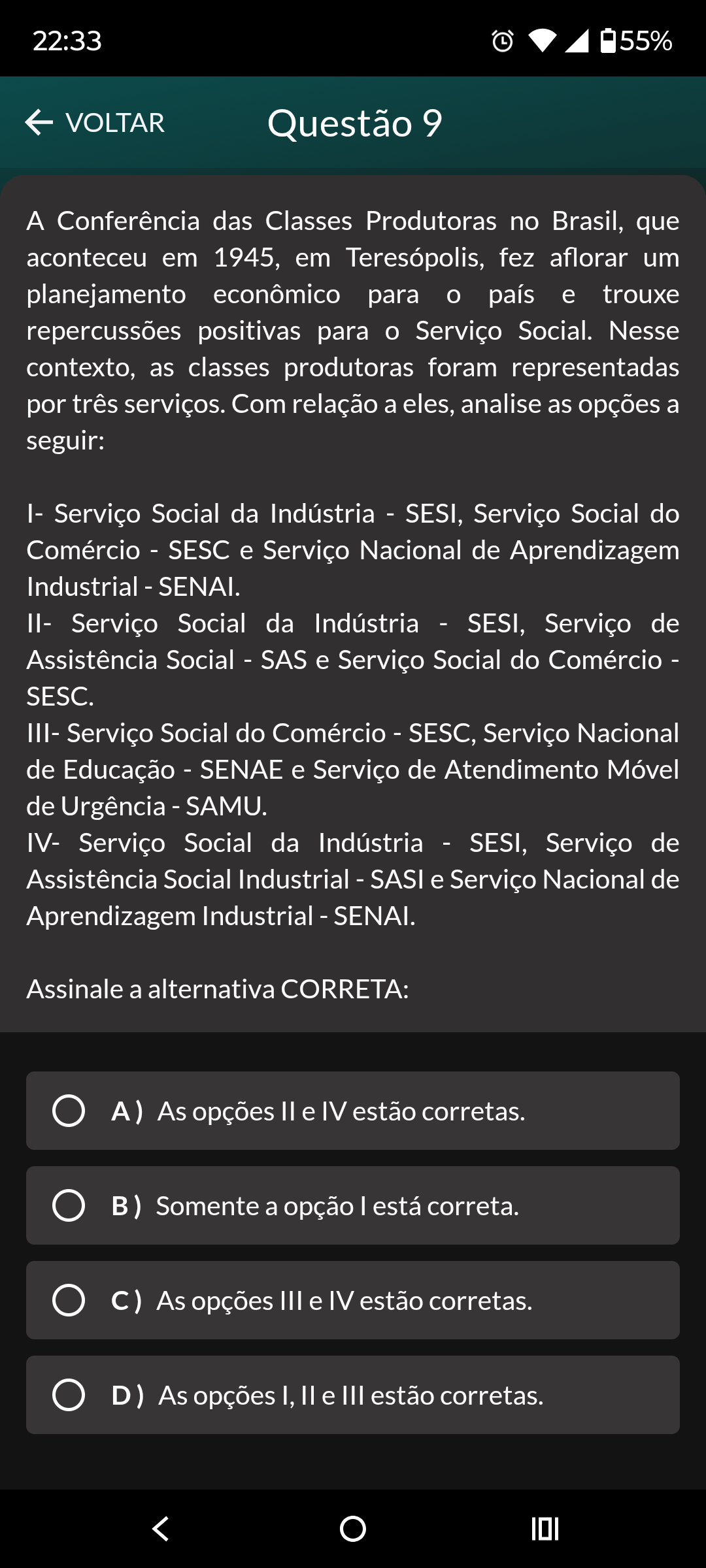
Task: Open the recent apps view
Action: tap(545, 1529)
